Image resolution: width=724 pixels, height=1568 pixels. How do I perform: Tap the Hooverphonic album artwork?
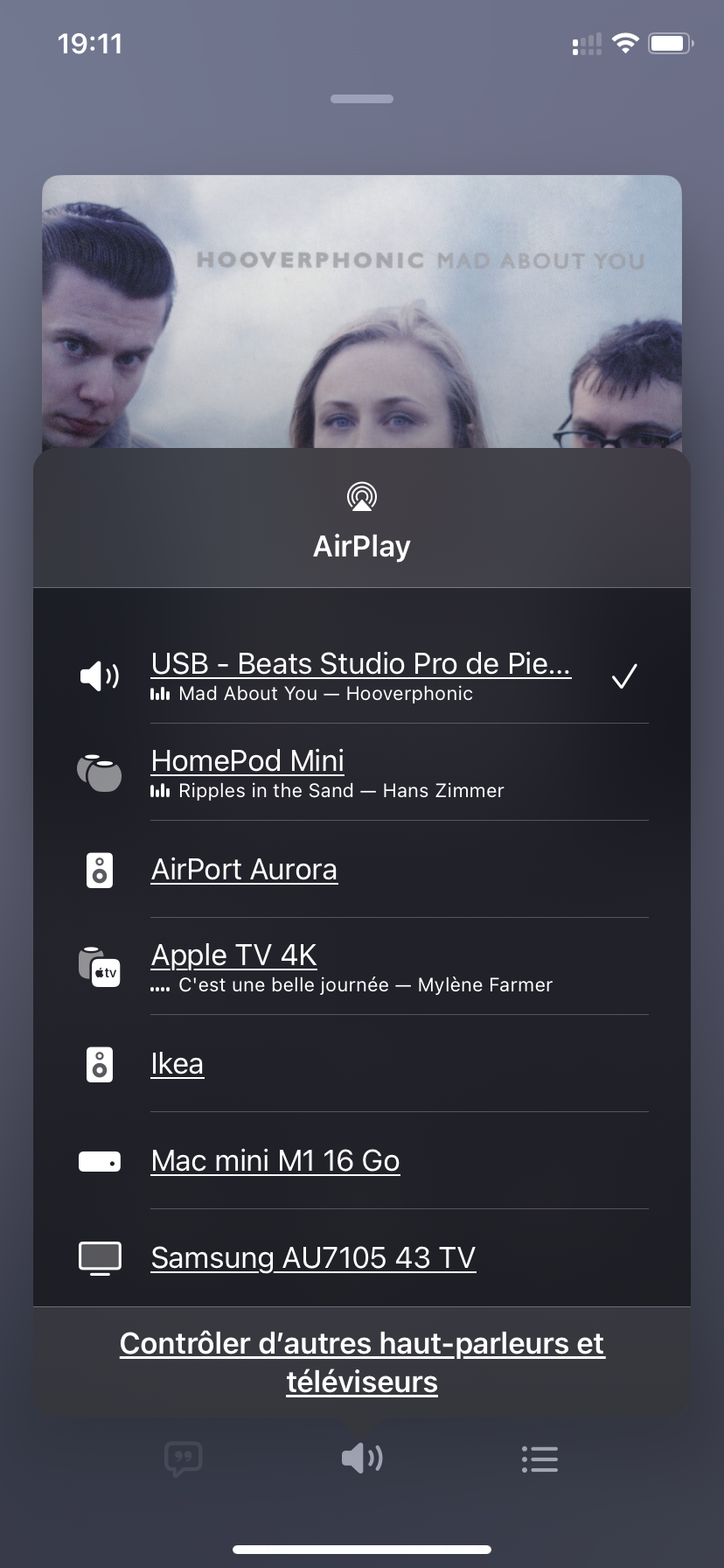click(x=362, y=312)
